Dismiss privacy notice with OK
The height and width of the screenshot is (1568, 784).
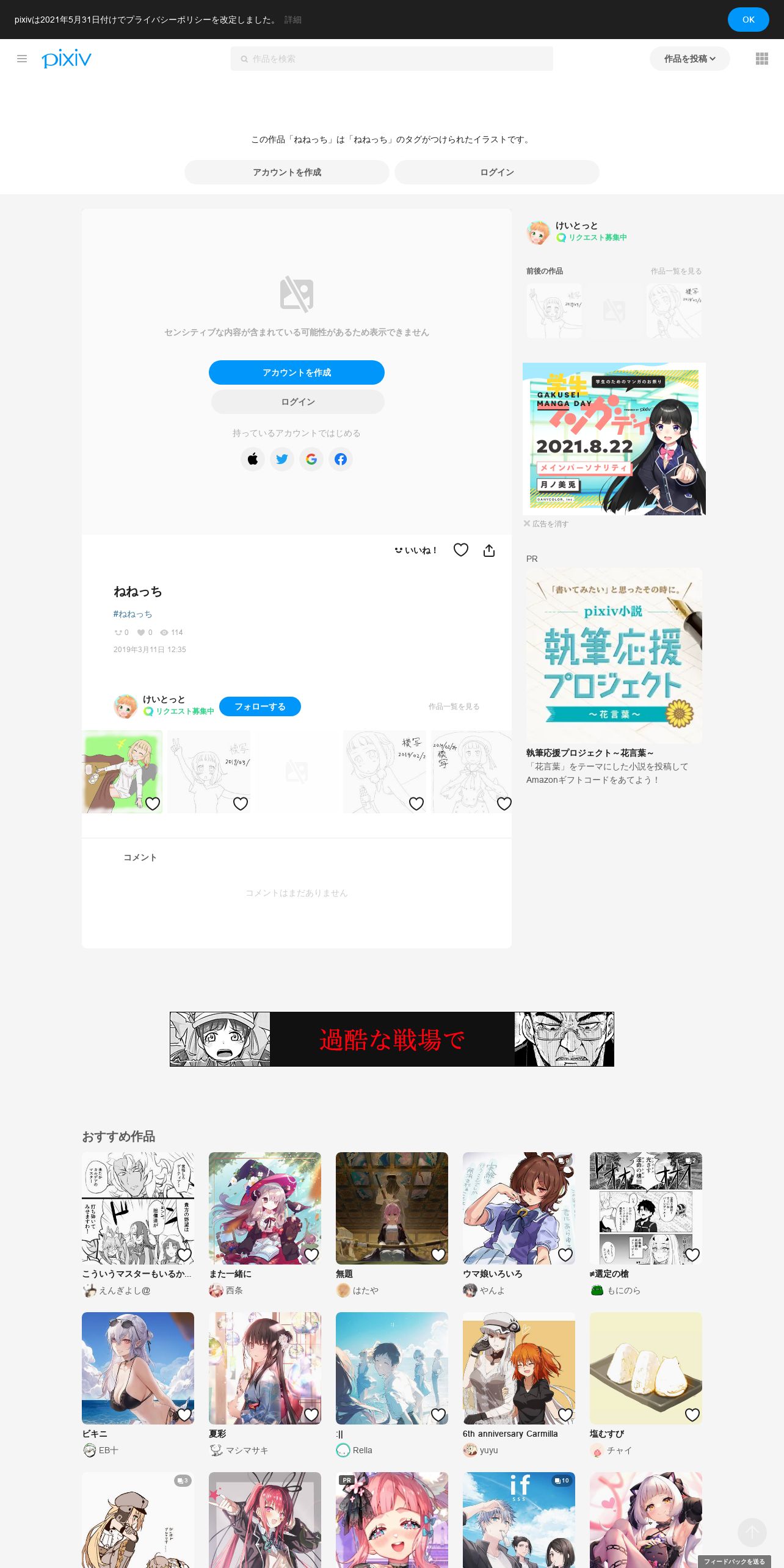748,20
